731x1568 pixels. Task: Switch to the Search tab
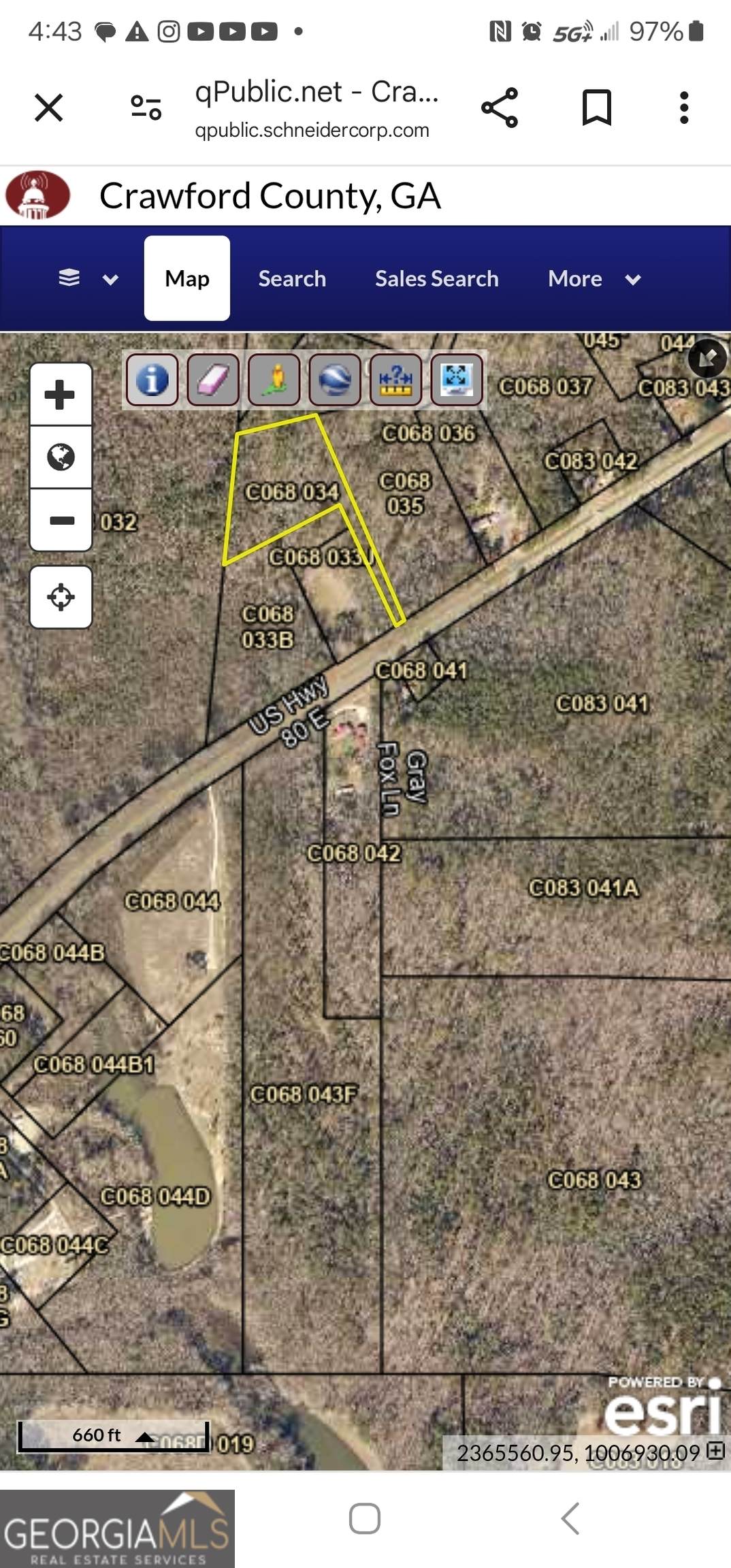pos(292,278)
